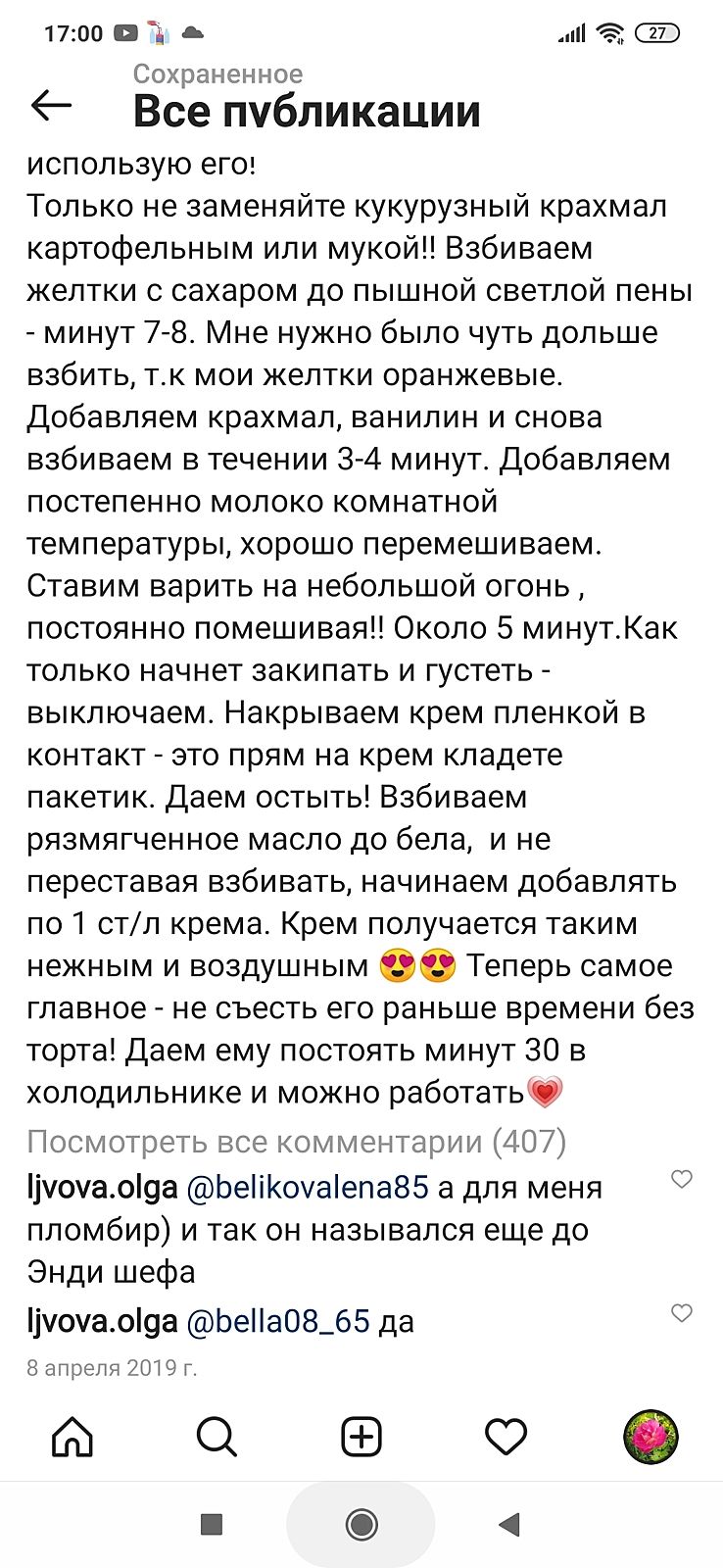This screenshot has height=1568, width=723.
Task: Open Посмотреть все комментарии (407)
Action: click(296, 1142)
